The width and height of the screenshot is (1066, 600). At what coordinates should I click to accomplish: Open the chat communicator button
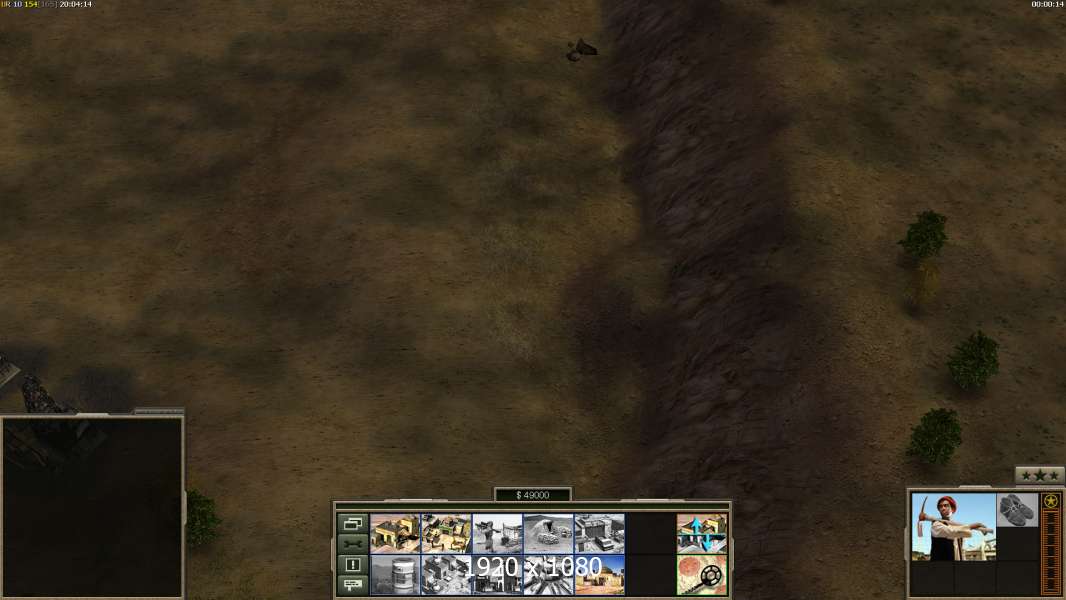click(352, 584)
